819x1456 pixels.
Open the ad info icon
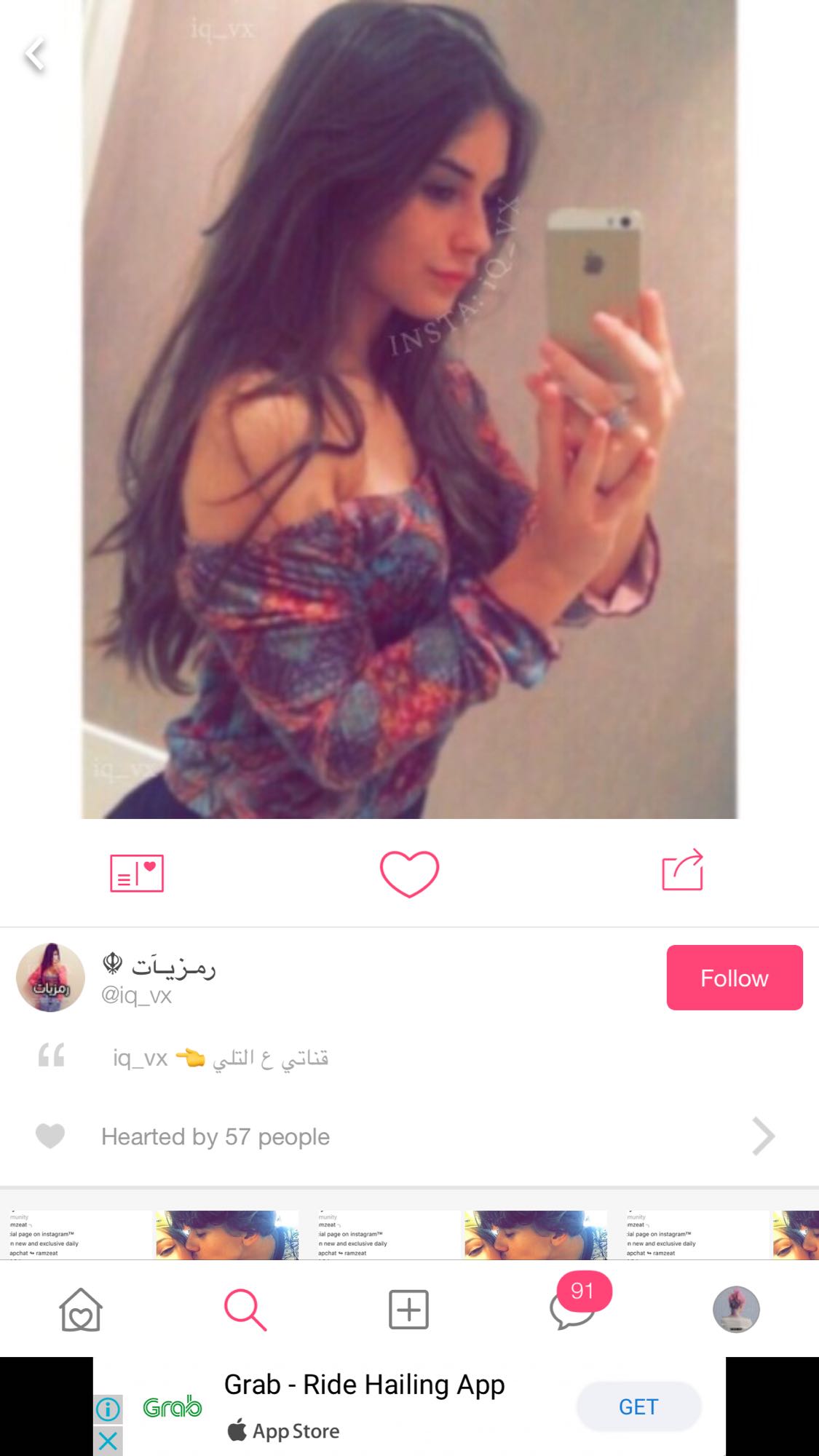pyautogui.click(x=108, y=1410)
